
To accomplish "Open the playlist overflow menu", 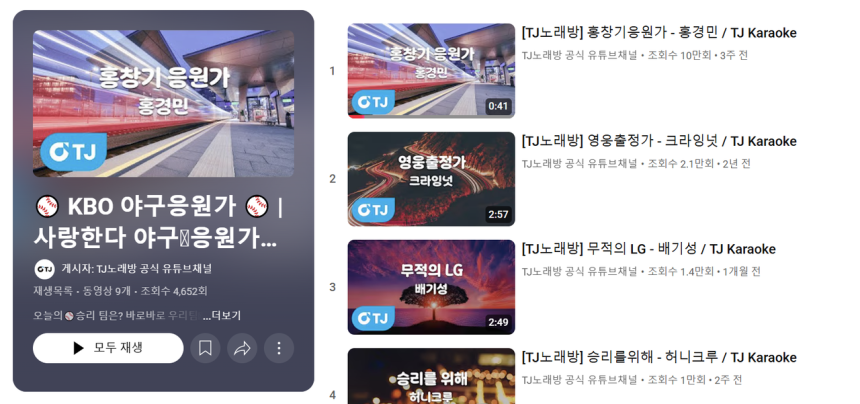I will (x=279, y=348).
